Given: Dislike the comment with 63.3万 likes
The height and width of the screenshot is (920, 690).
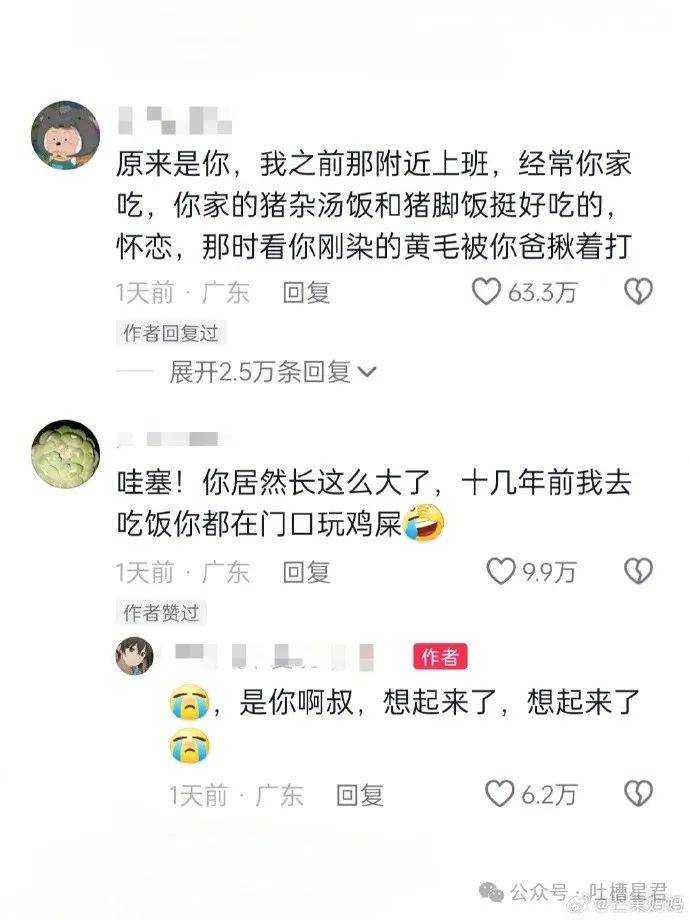Looking at the screenshot, I should [638, 293].
